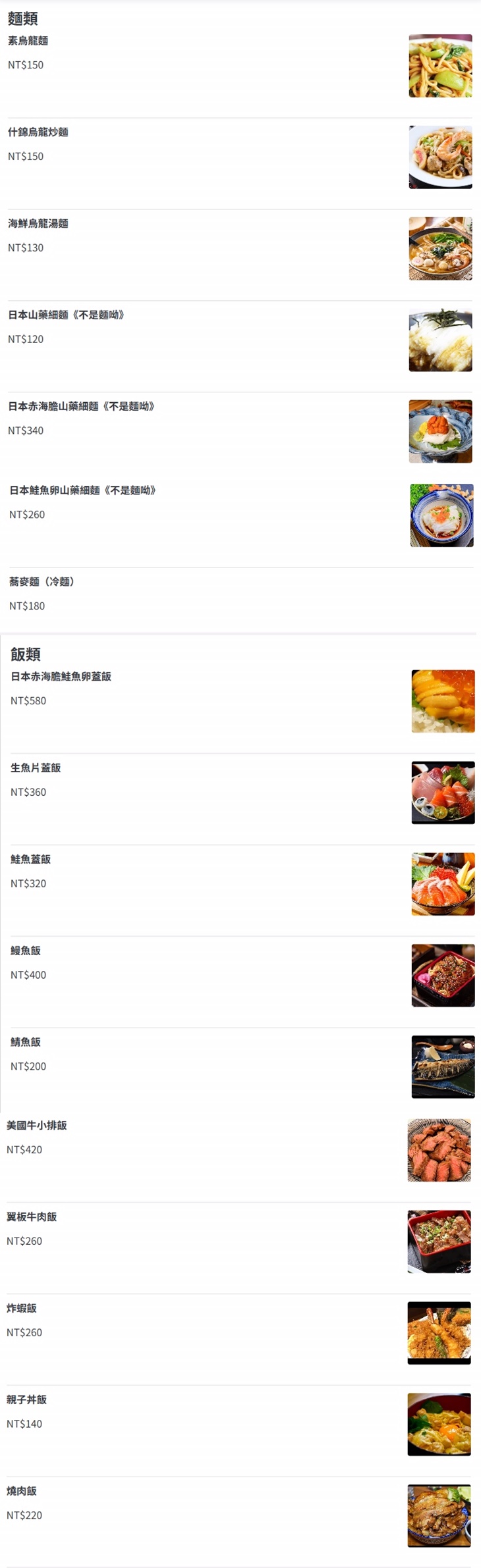Choose 生魚片蓋飯 from rice dishes
Image resolution: width=481 pixels, height=1568 pixels.
(x=36, y=768)
